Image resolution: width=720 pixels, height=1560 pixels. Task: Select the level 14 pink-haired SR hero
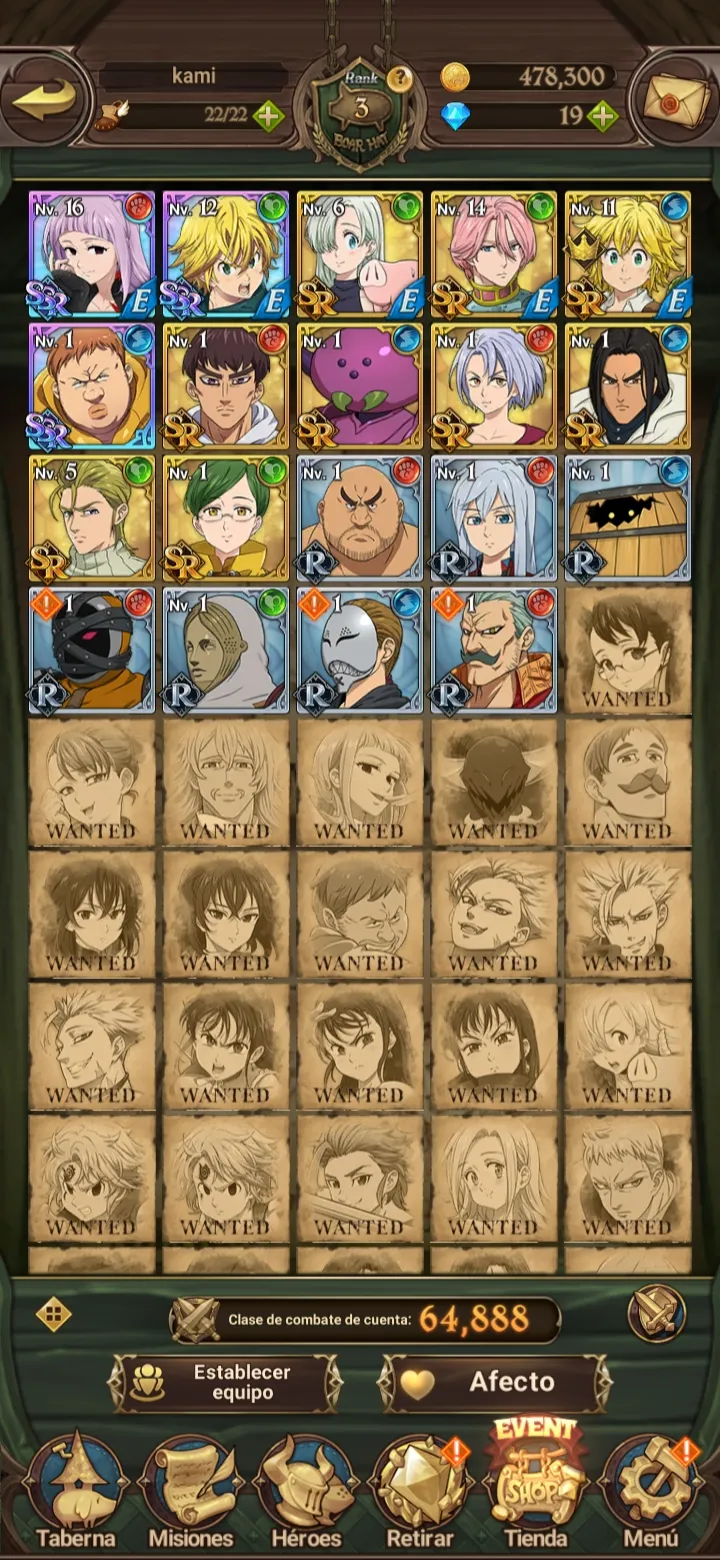(x=494, y=254)
